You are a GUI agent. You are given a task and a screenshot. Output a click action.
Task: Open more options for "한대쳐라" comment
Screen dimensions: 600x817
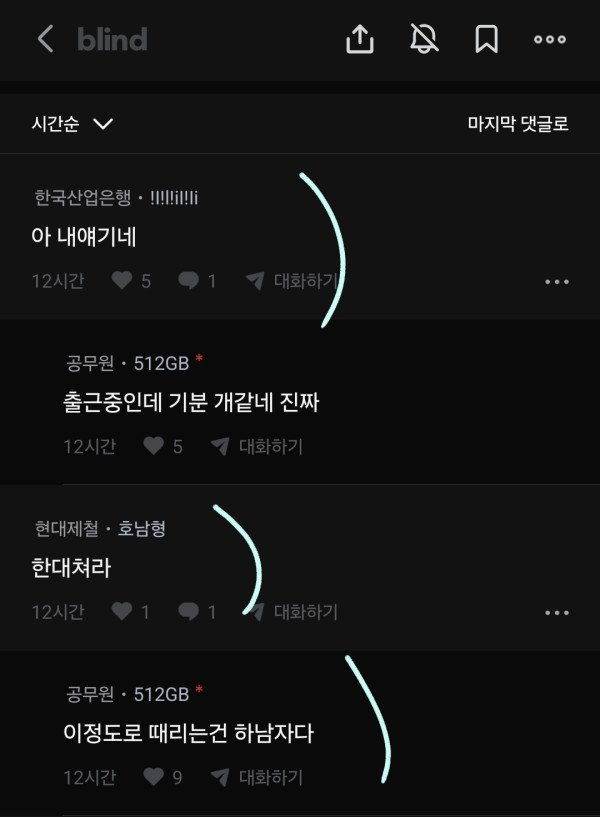(556, 612)
